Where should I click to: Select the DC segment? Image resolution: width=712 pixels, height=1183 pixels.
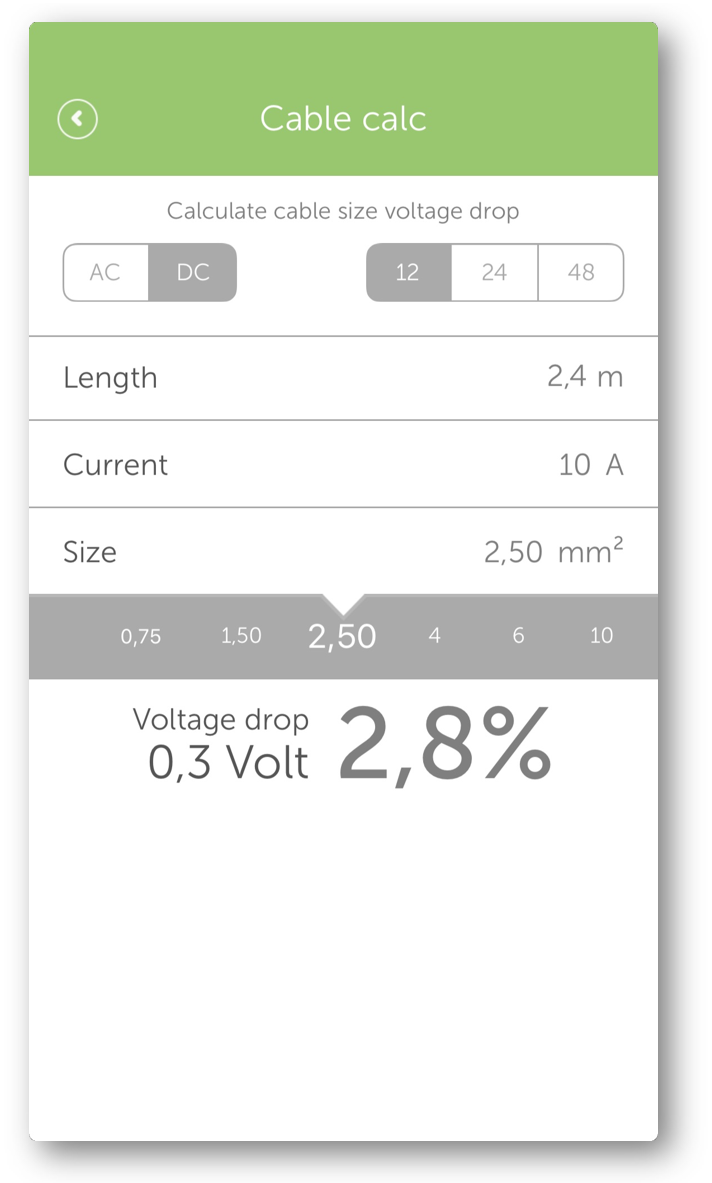coord(193,273)
